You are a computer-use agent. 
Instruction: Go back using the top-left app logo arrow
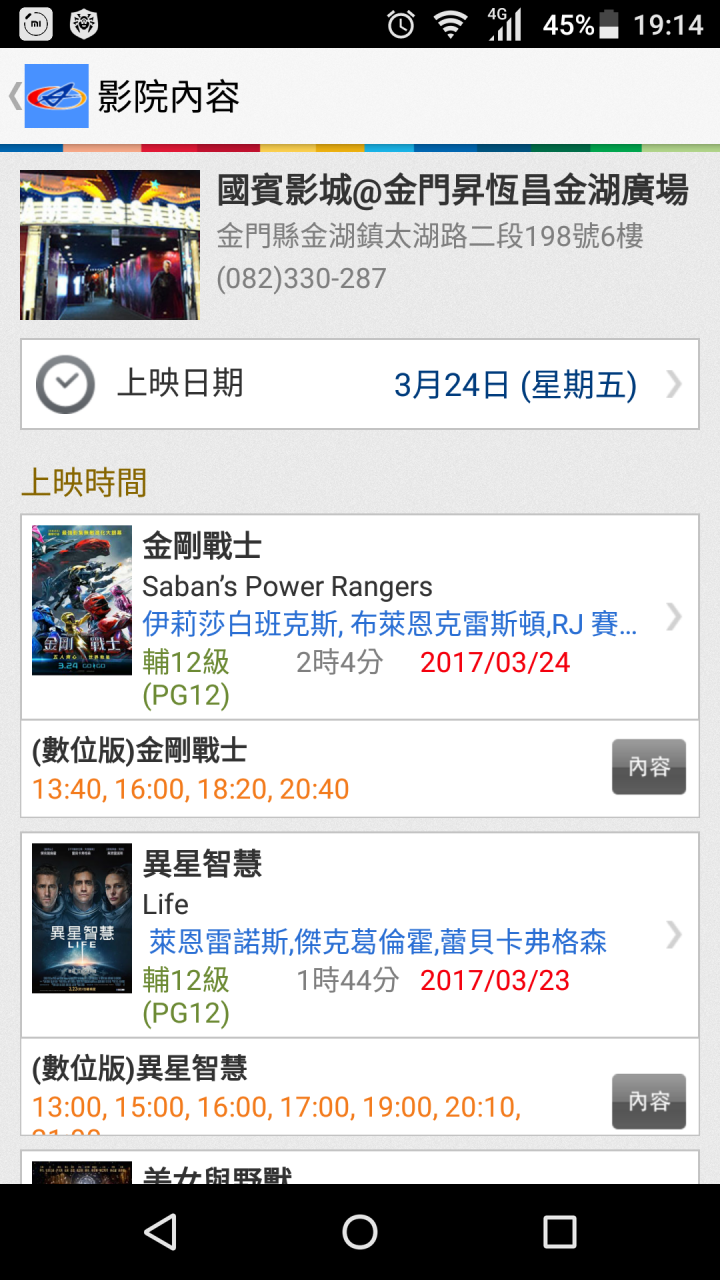[x=49, y=96]
